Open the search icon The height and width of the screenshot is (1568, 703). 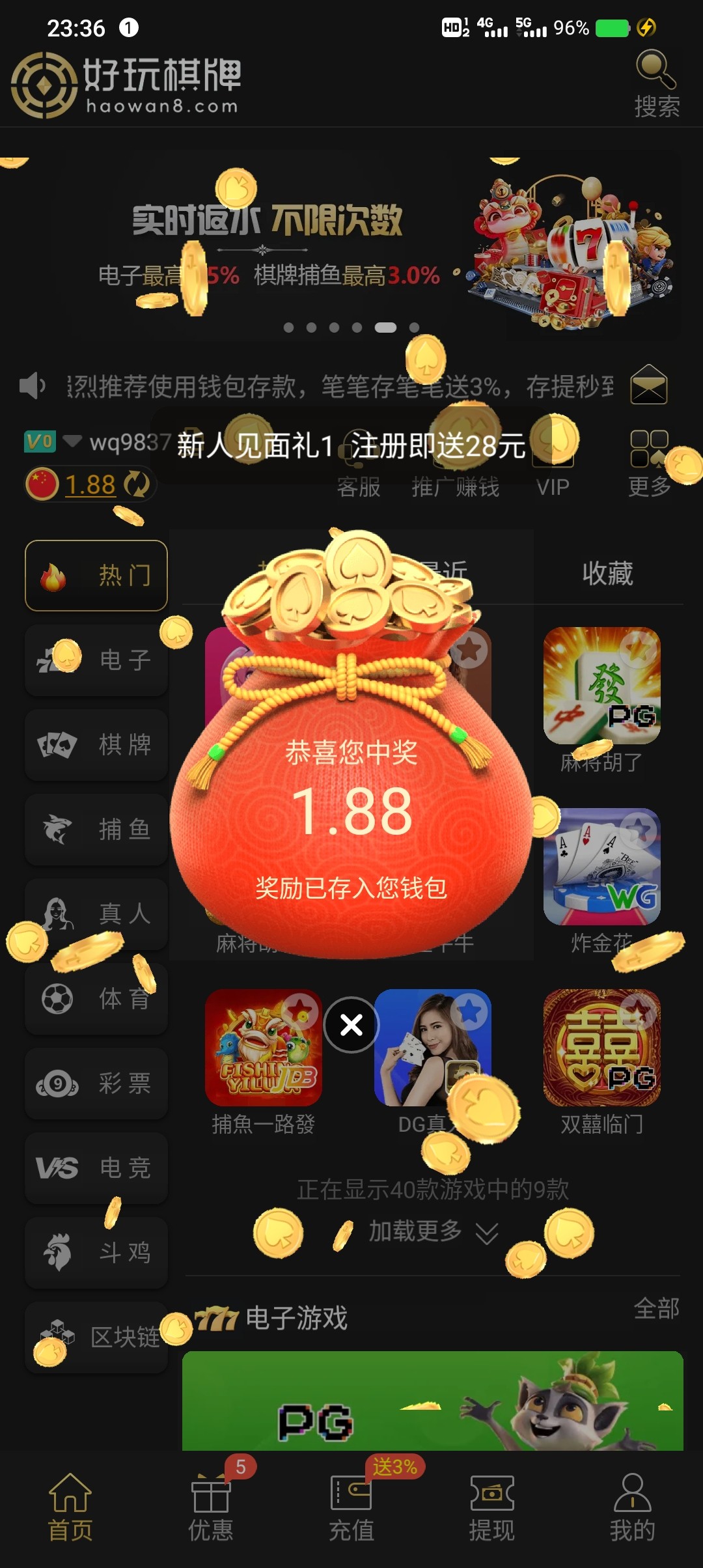click(x=656, y=83)
